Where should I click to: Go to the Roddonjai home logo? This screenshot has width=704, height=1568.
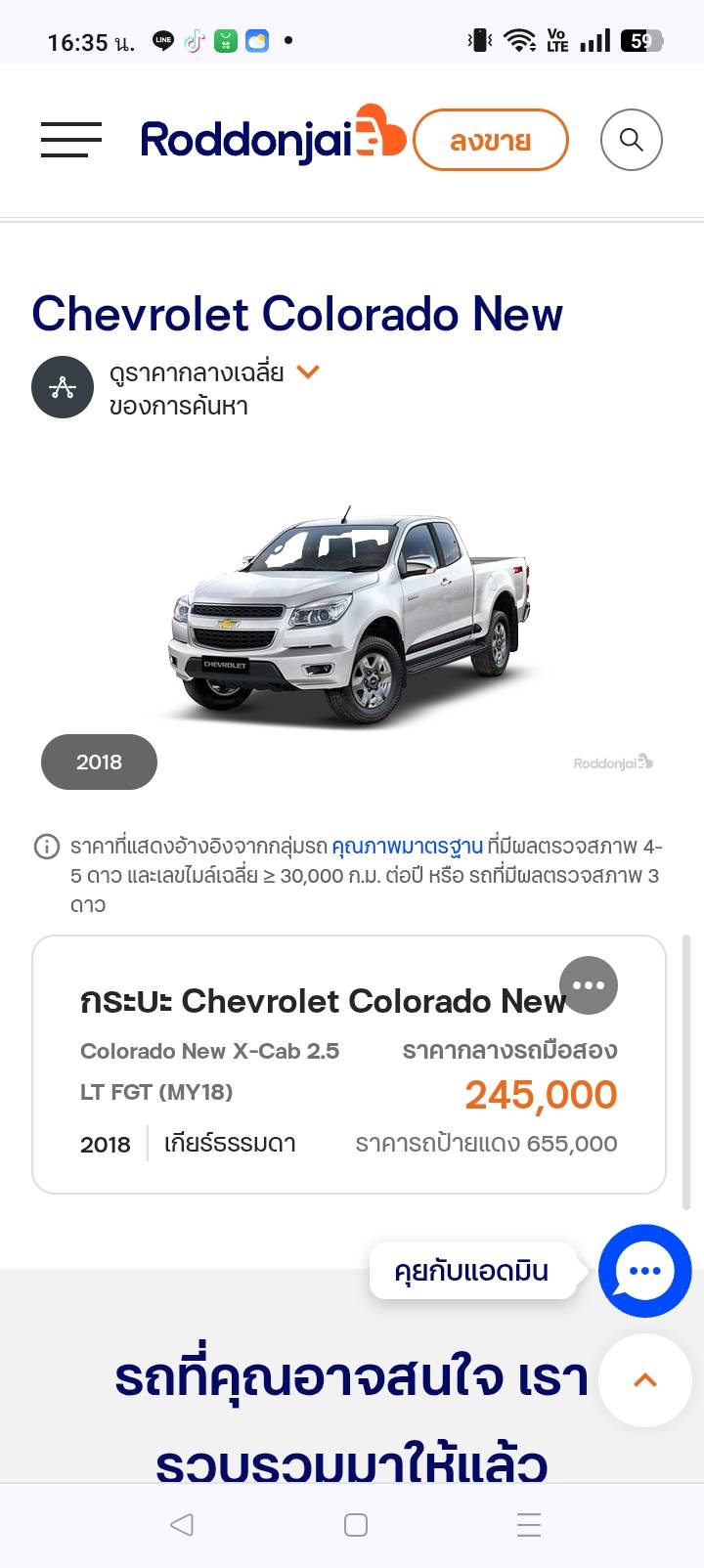click(273, 136)
